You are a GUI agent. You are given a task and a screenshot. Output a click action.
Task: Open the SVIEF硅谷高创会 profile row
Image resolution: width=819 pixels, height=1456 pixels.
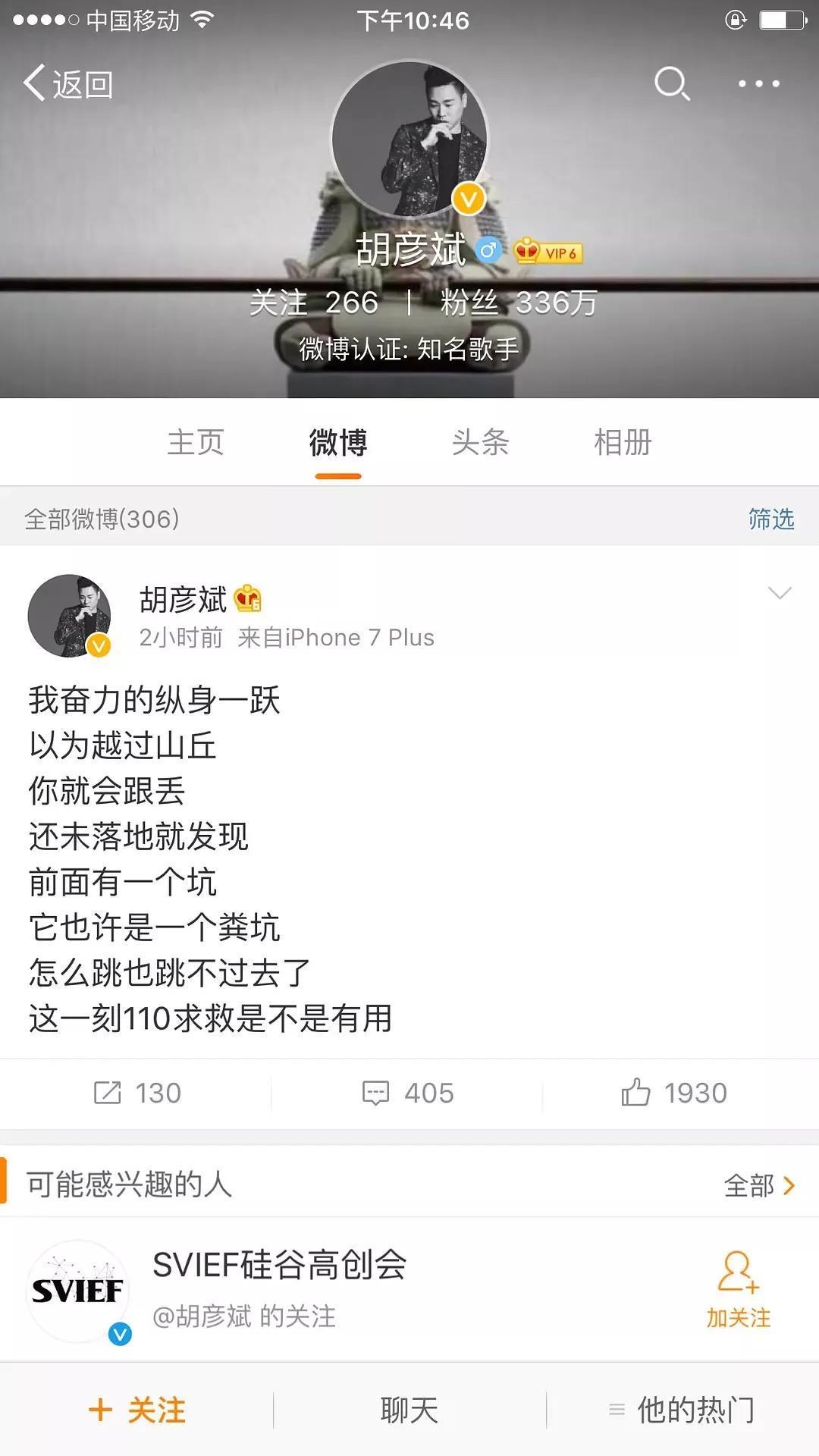pos(341,1289)
